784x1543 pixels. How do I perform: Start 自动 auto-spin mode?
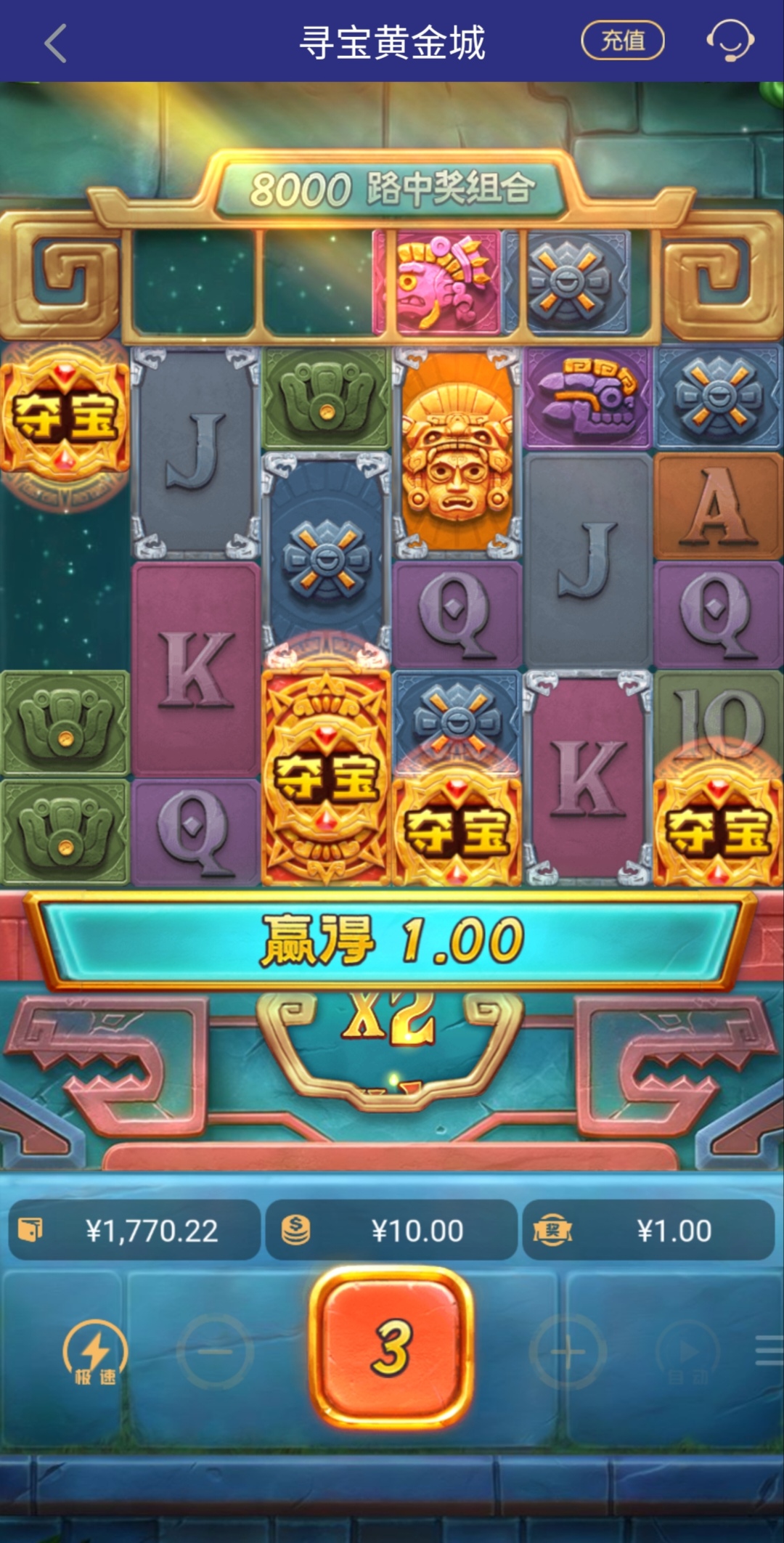tap(687, 1353)
